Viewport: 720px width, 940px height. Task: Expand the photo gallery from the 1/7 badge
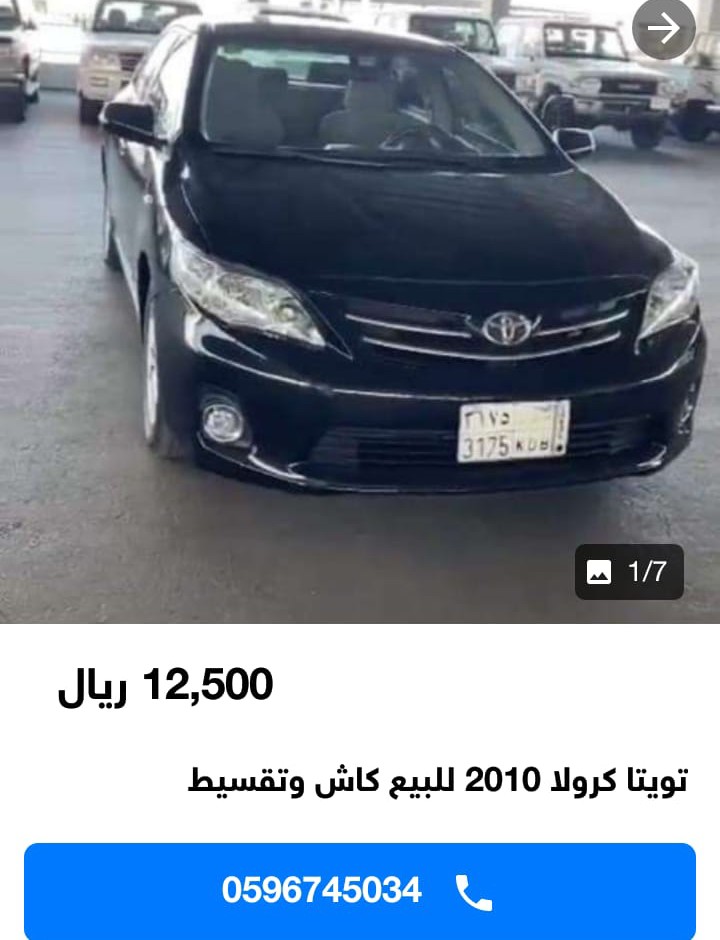tap(630, 572)
